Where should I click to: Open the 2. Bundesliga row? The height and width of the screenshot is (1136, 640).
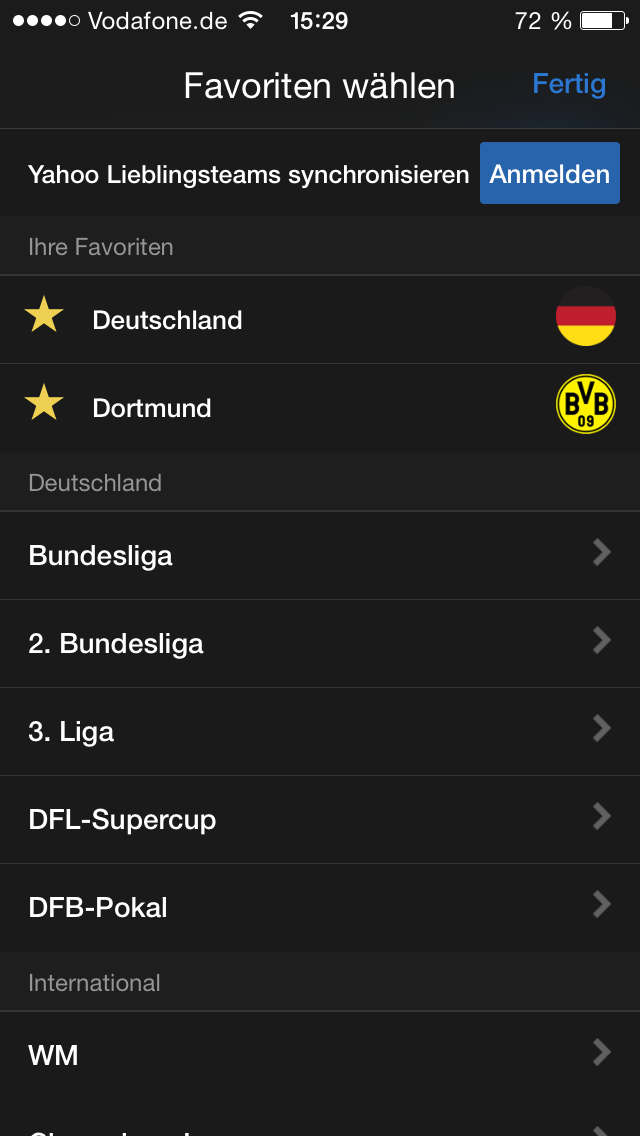pyautogui.click(x=320, y=643)
